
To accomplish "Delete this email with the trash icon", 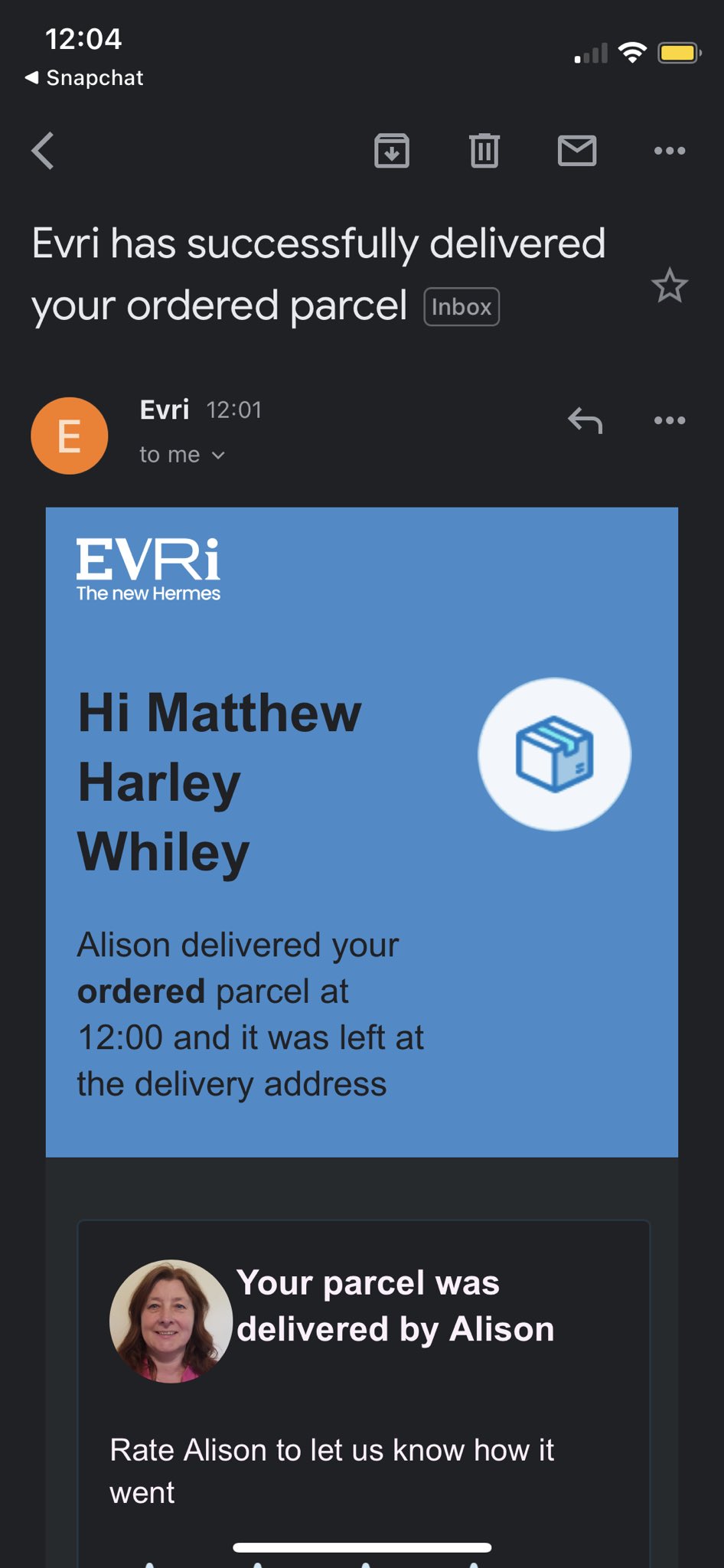I will point(484,151).
